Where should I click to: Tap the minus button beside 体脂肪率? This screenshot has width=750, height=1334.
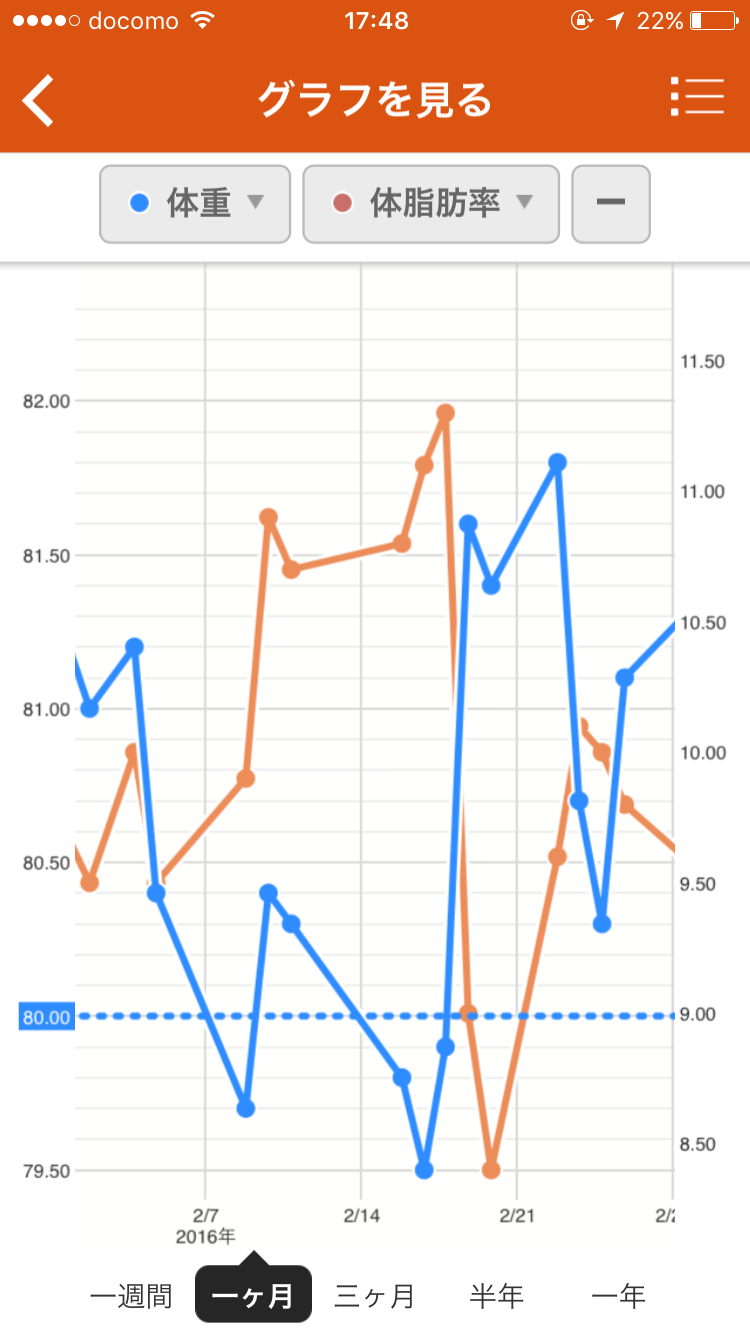click(610, 204)
